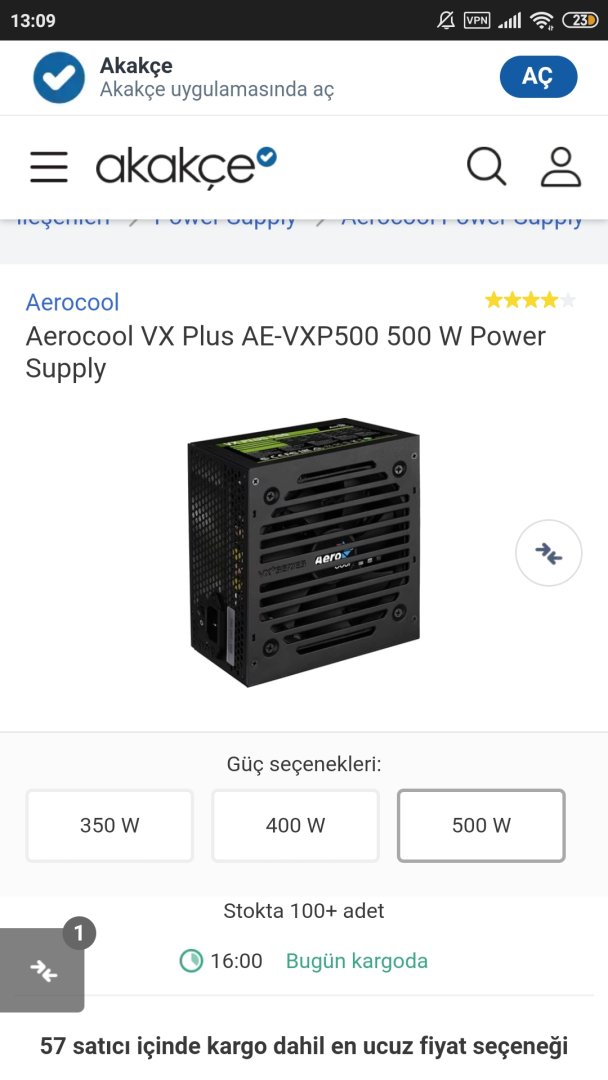Open the star rating reviews

pyautogui.click(x=529, y=300)
